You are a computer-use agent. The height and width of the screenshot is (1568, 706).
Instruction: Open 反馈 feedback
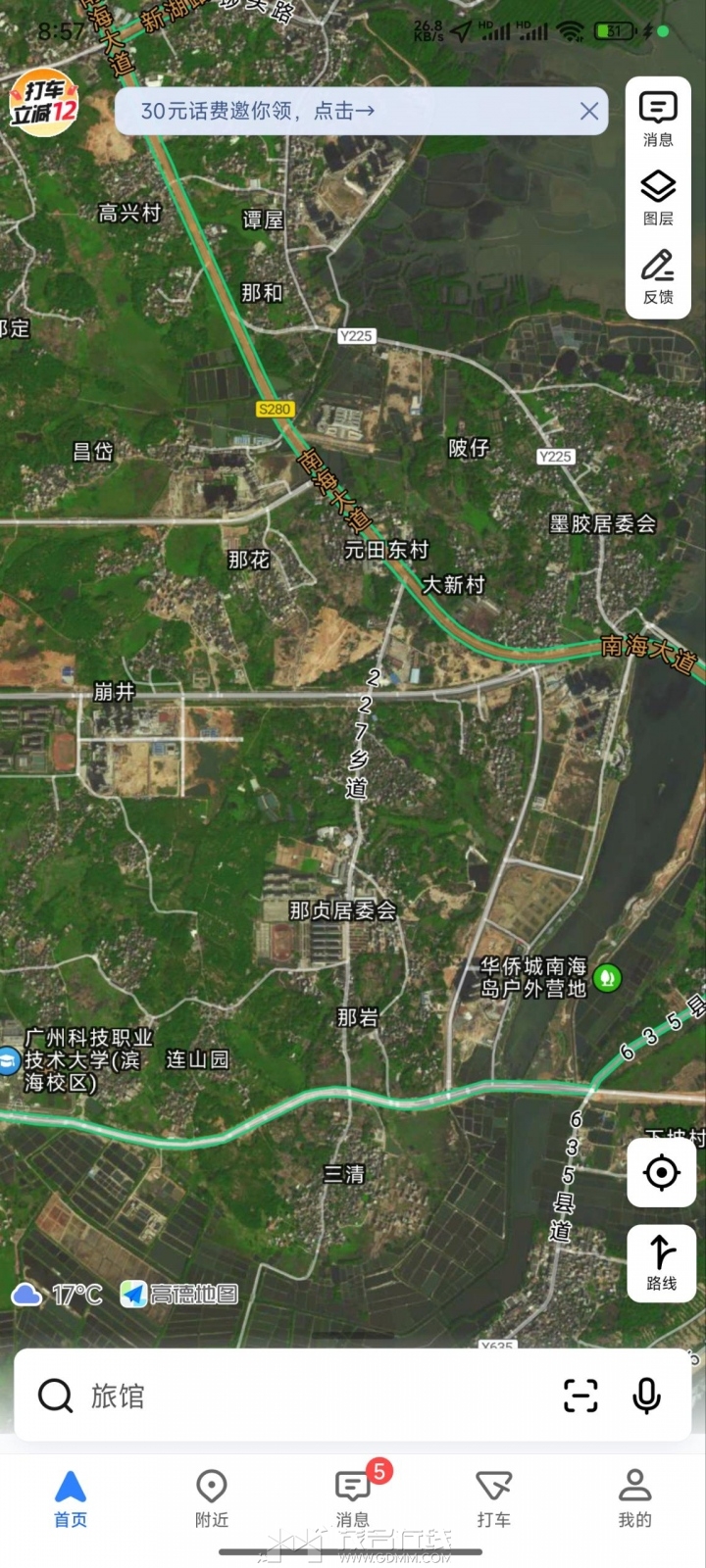coord(658,277)
